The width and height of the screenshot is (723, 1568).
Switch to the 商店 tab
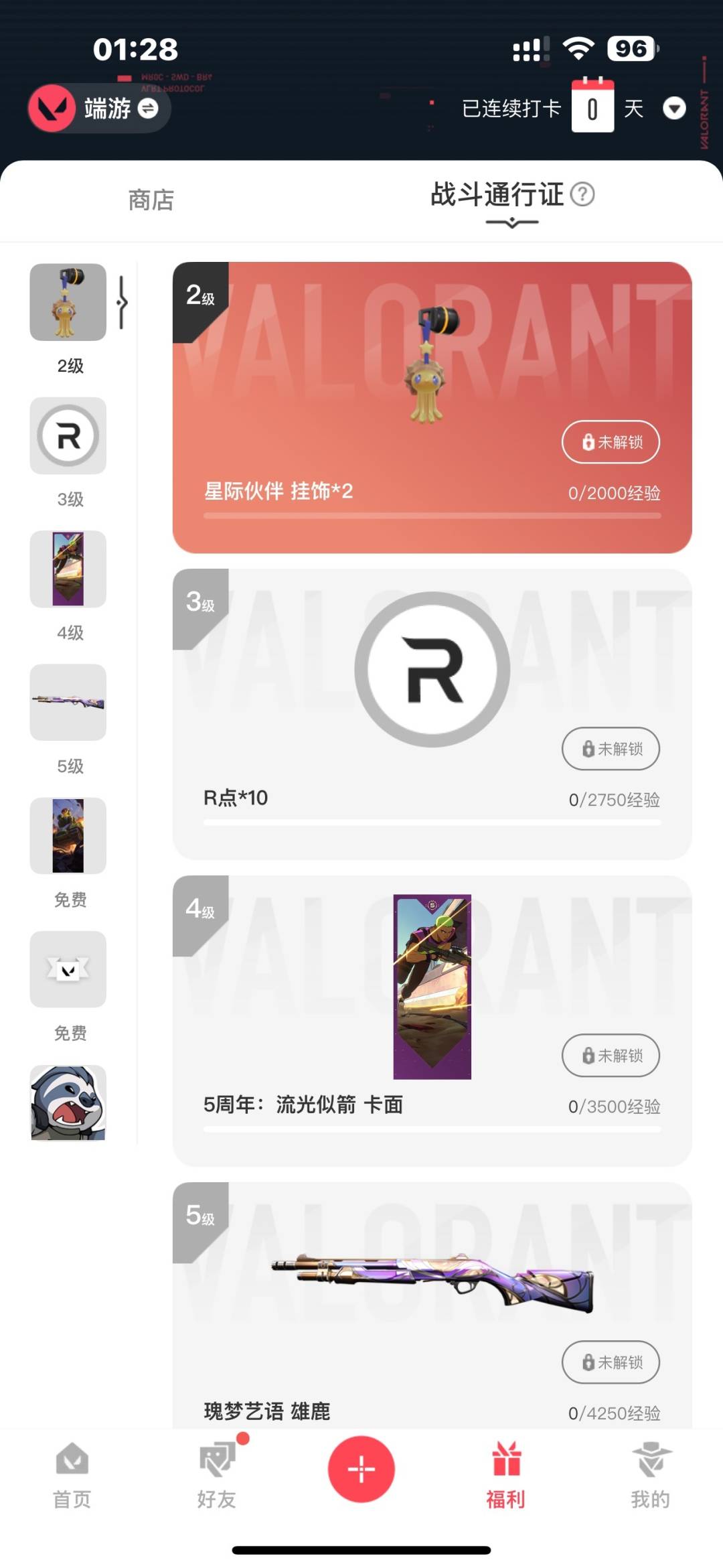tap(151, 200)
